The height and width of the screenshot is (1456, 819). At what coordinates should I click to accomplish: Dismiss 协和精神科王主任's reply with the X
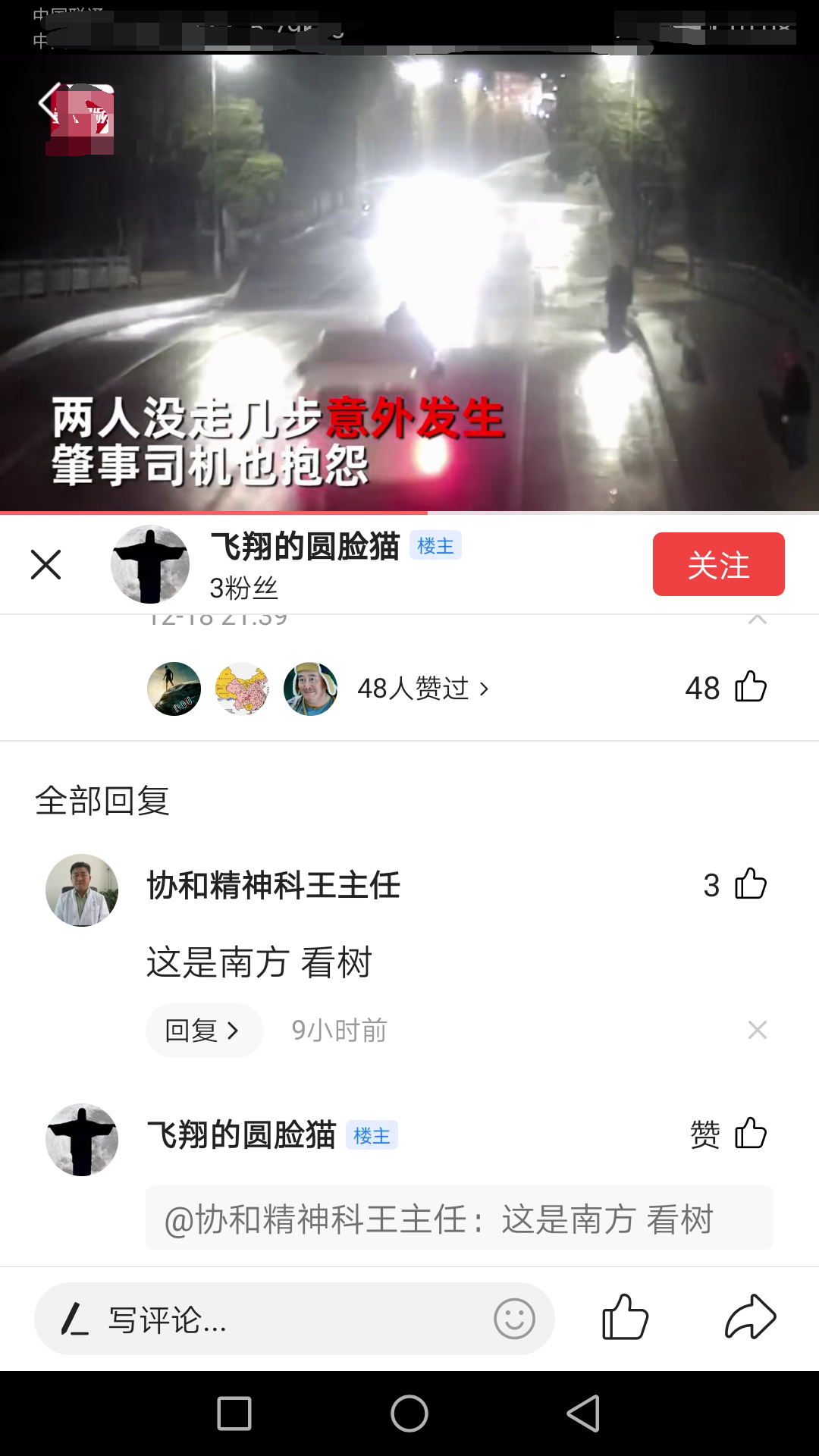(757, 1030)
